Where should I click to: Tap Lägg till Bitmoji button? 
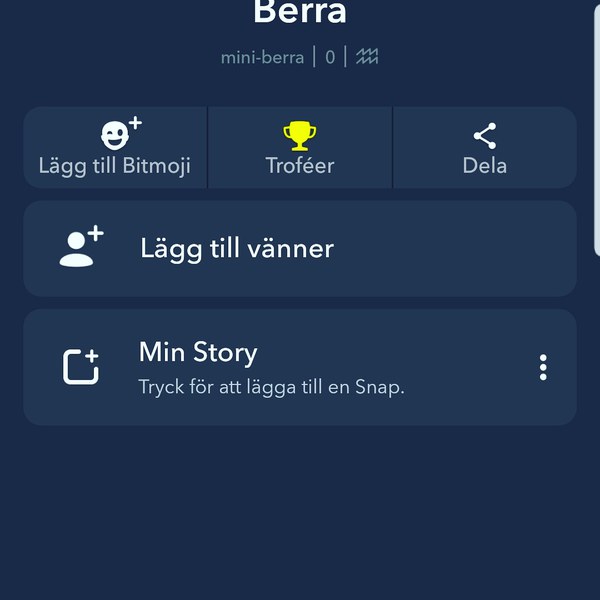pyautogui.click(x=115, y=148)
